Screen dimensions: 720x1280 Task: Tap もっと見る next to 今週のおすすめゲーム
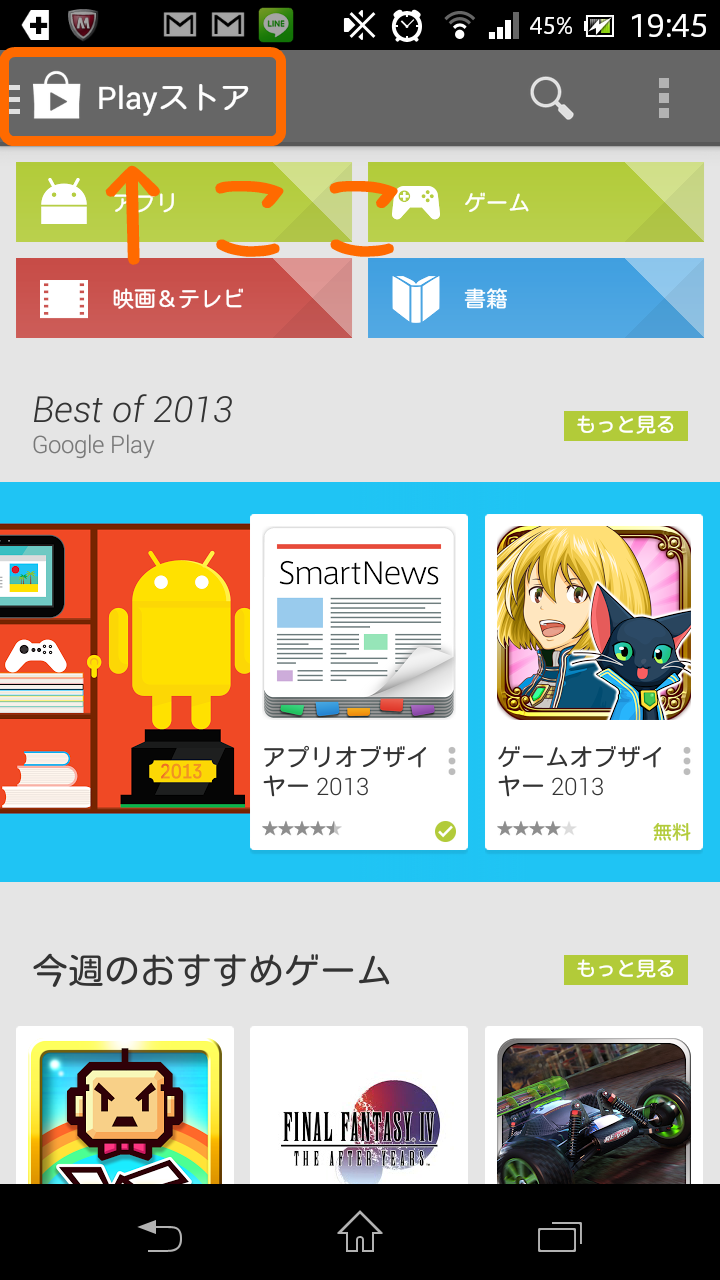[626, 969]
